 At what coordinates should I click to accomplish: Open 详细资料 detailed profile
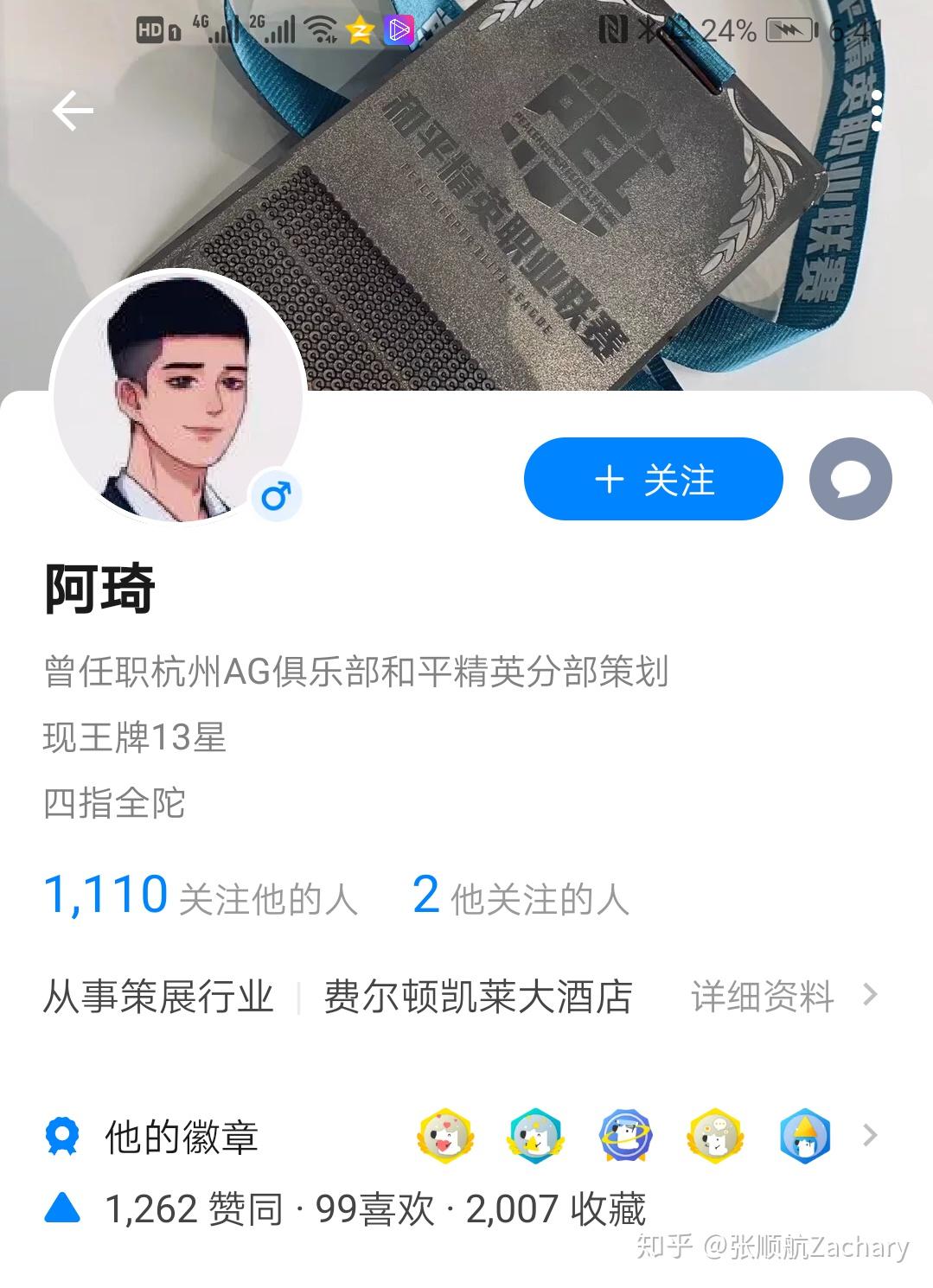(x=783, y=996)
